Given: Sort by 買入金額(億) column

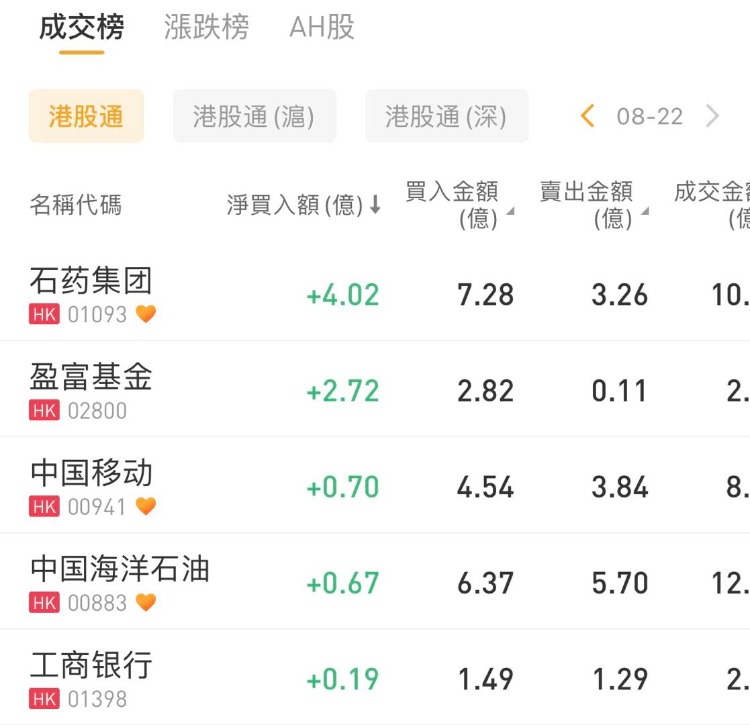Looking at the screenshot, I should tap(458, 204).
